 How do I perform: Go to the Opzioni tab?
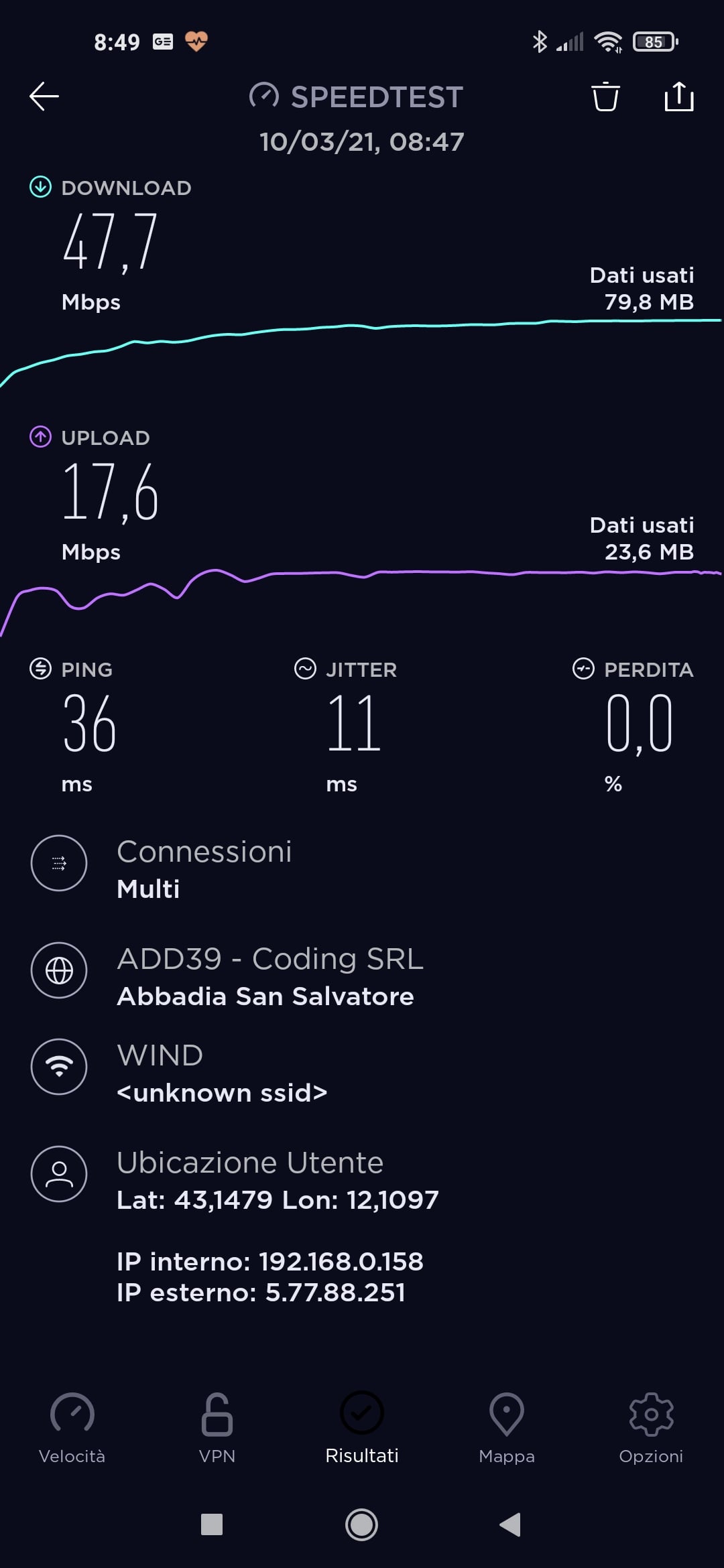pyautogui.click(x=651, y=1427)
